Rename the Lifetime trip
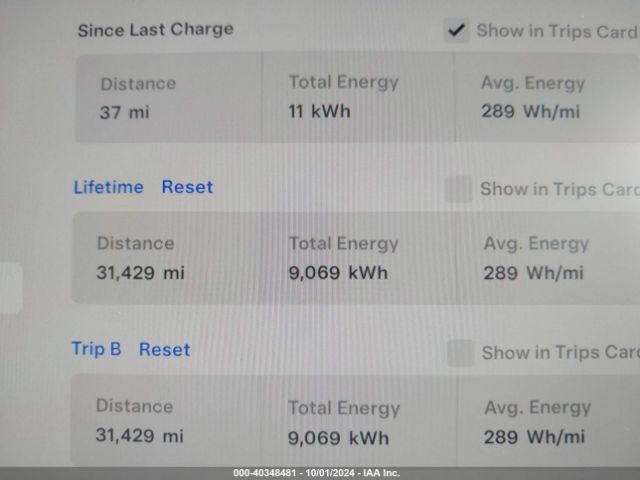This screenshot has height=480, width=640. click(108, 187)
